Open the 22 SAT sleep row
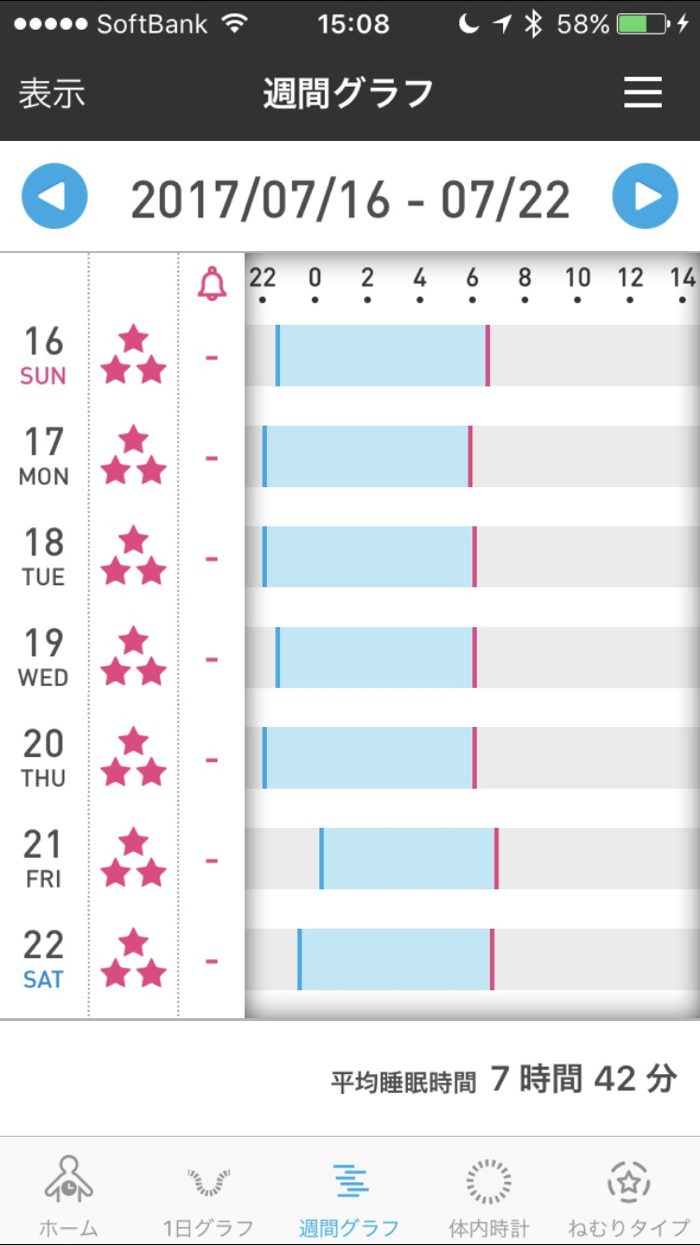This screenshot has height=1245, width=700. pyautogui.click(x=395, y=960)
